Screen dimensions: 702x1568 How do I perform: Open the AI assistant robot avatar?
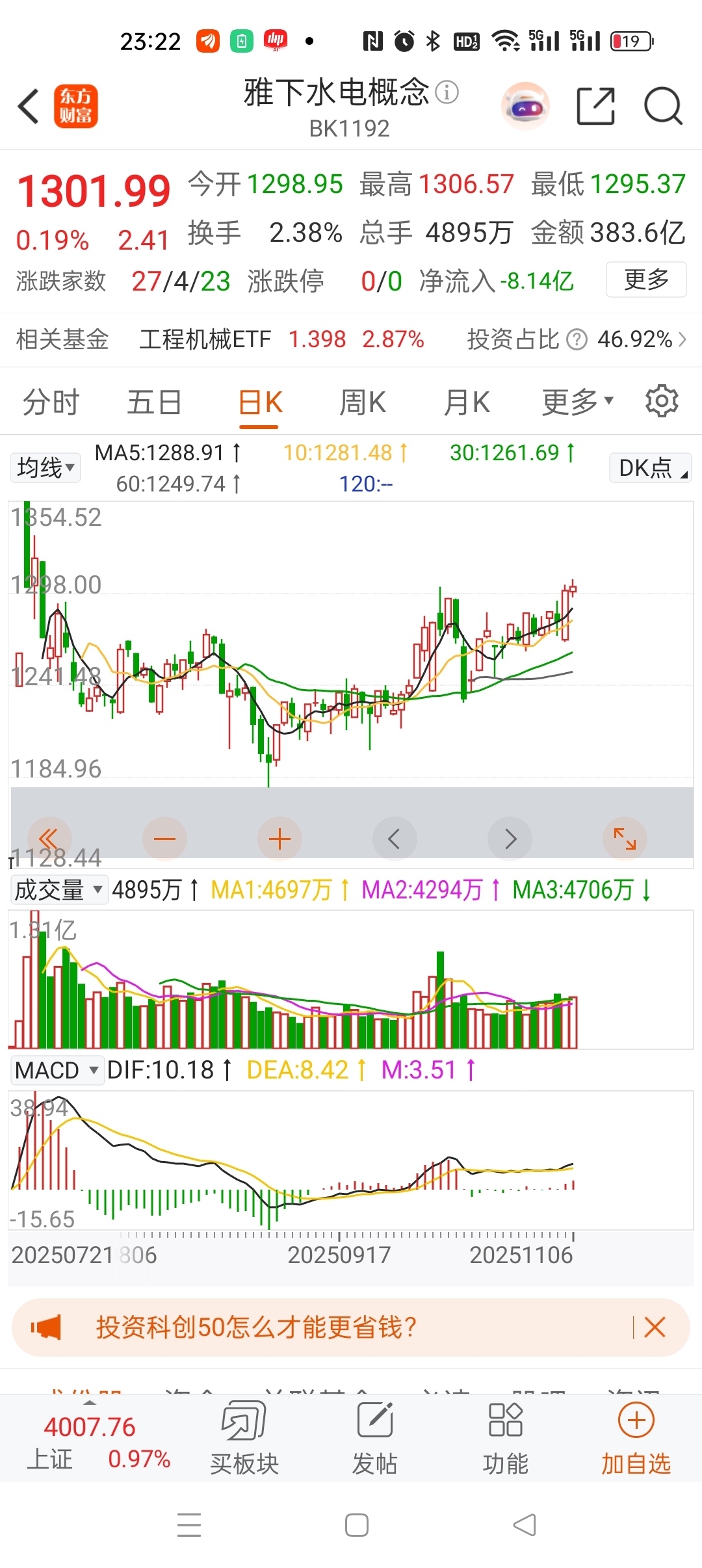point(525,106)
